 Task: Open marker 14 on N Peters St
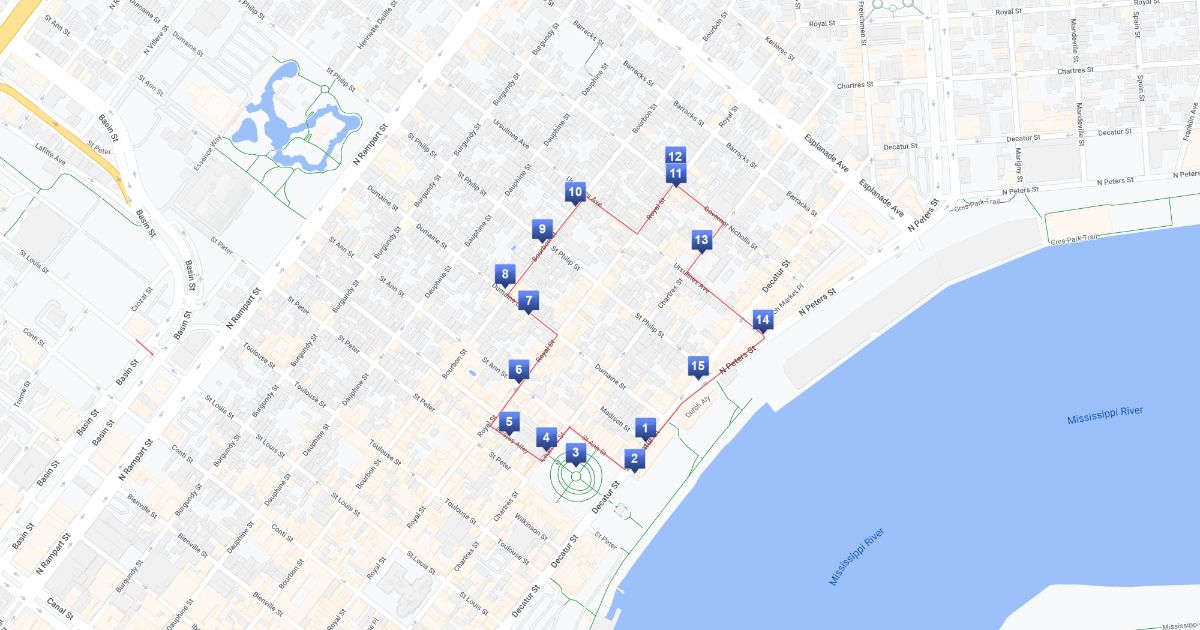pos(763,320)
